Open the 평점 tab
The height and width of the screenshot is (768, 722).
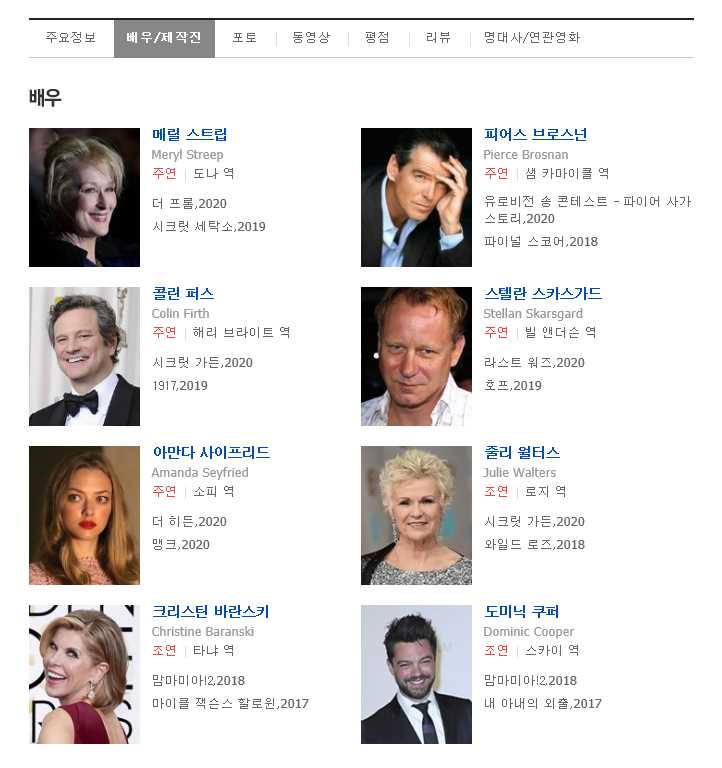pos(377,38)
